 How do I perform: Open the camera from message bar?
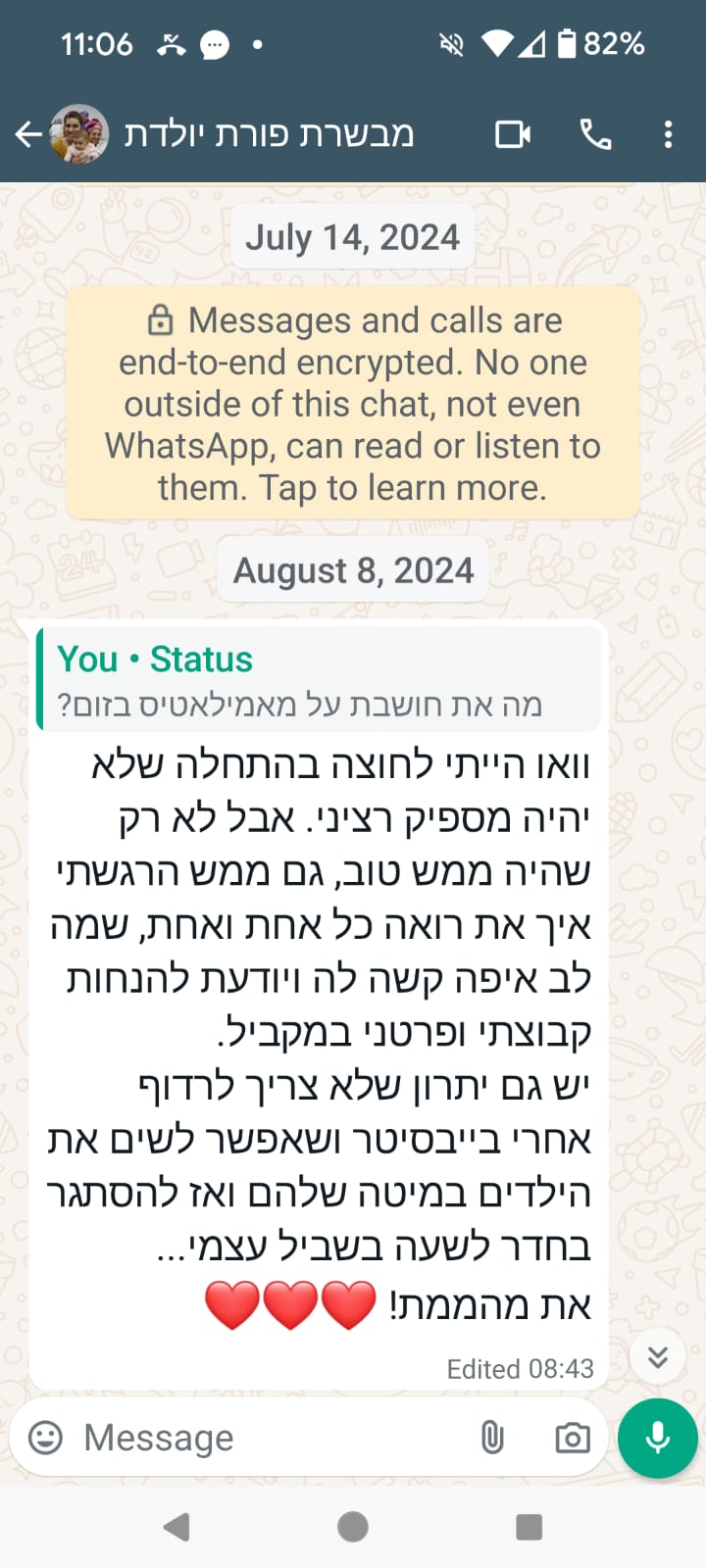pos(573,1438)
